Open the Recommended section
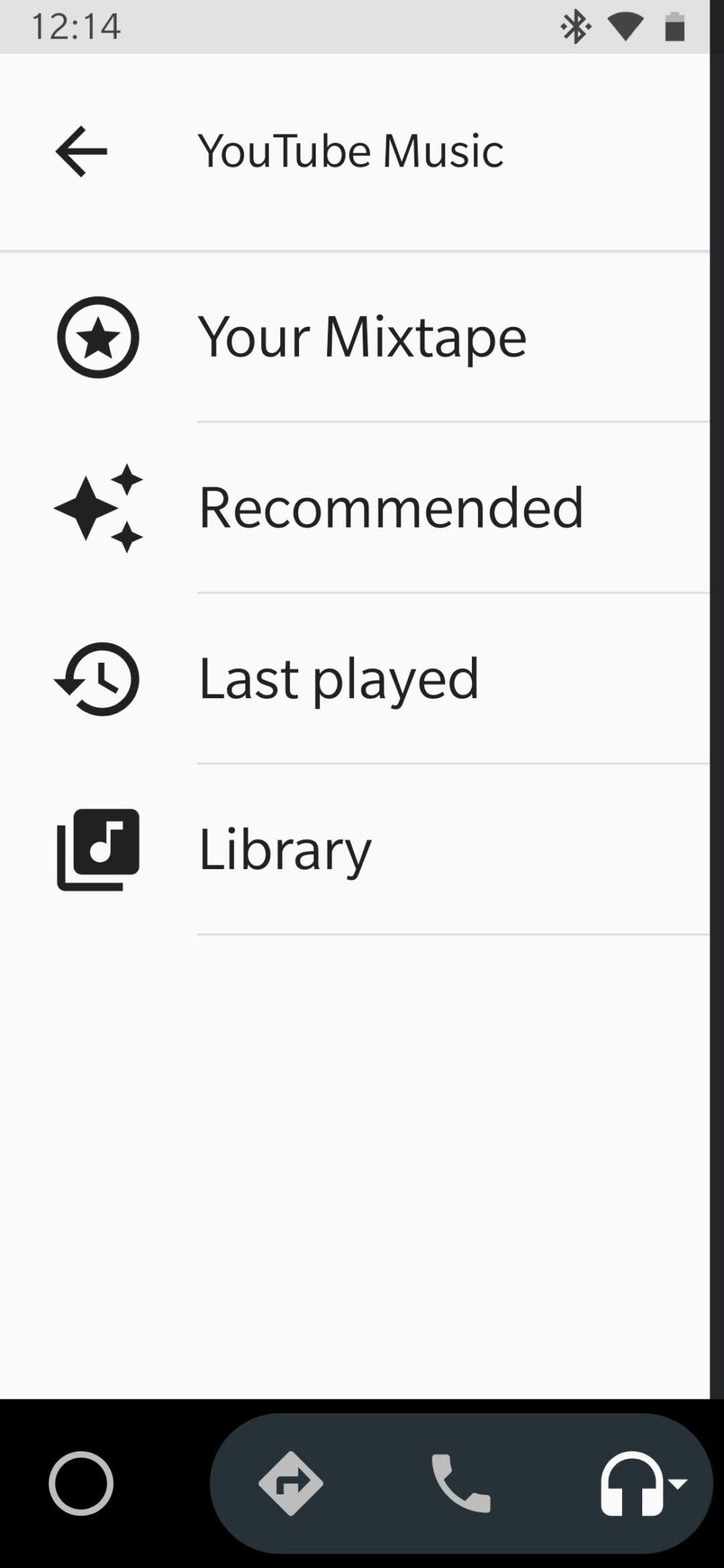The image size is (724, 1568). (x=392, y=508)
